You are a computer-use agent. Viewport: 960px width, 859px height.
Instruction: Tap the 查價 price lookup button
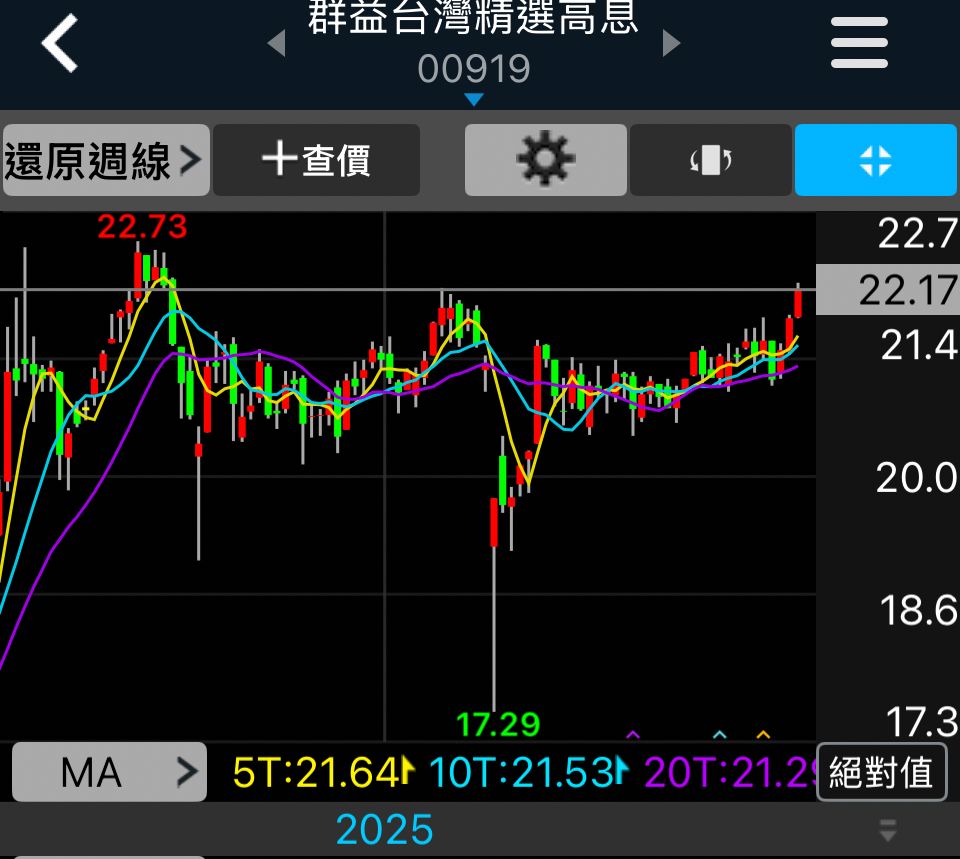coord(316,160)
